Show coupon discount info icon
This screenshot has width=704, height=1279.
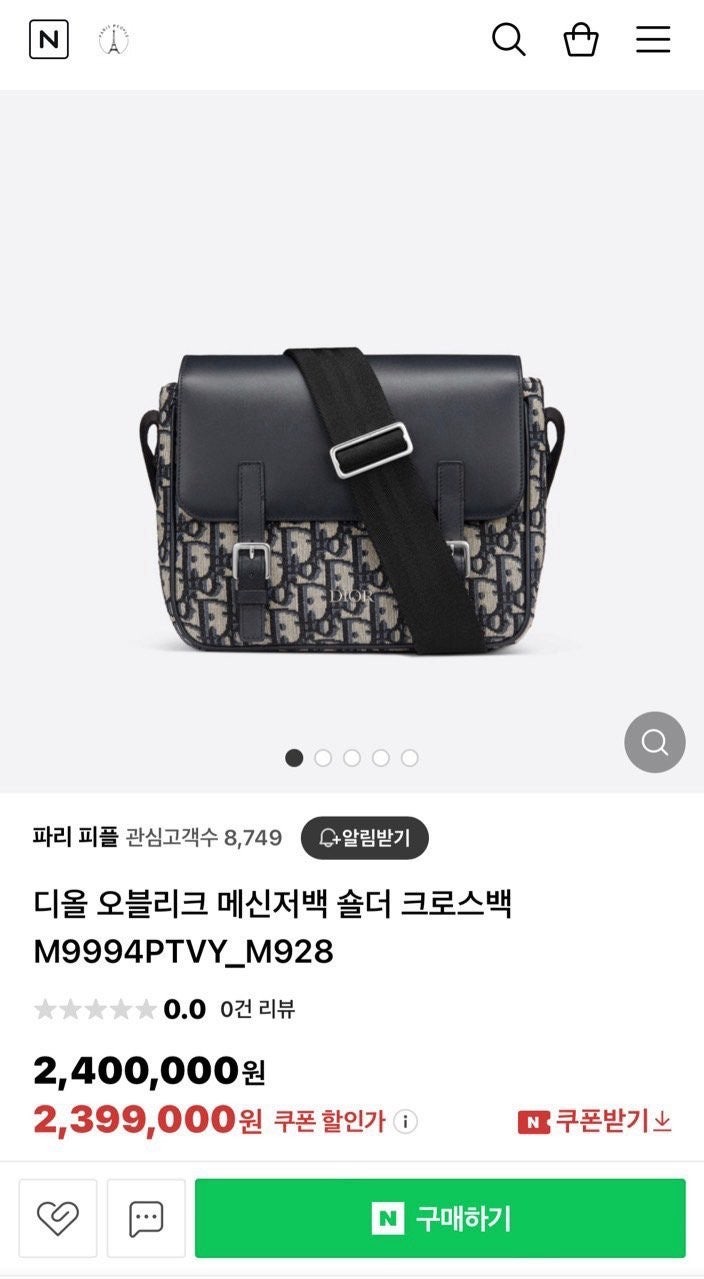pyautogui.click(x=405, y=1121)
